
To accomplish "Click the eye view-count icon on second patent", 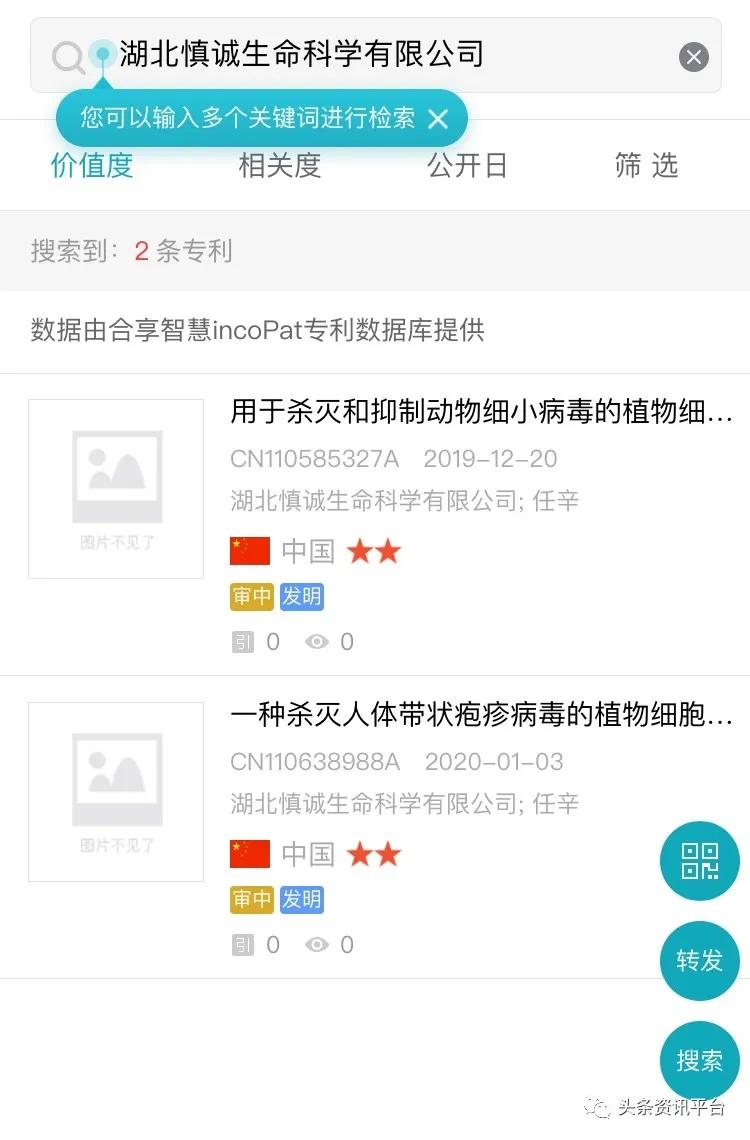I will pyautogui.click(x=317, y=944).
